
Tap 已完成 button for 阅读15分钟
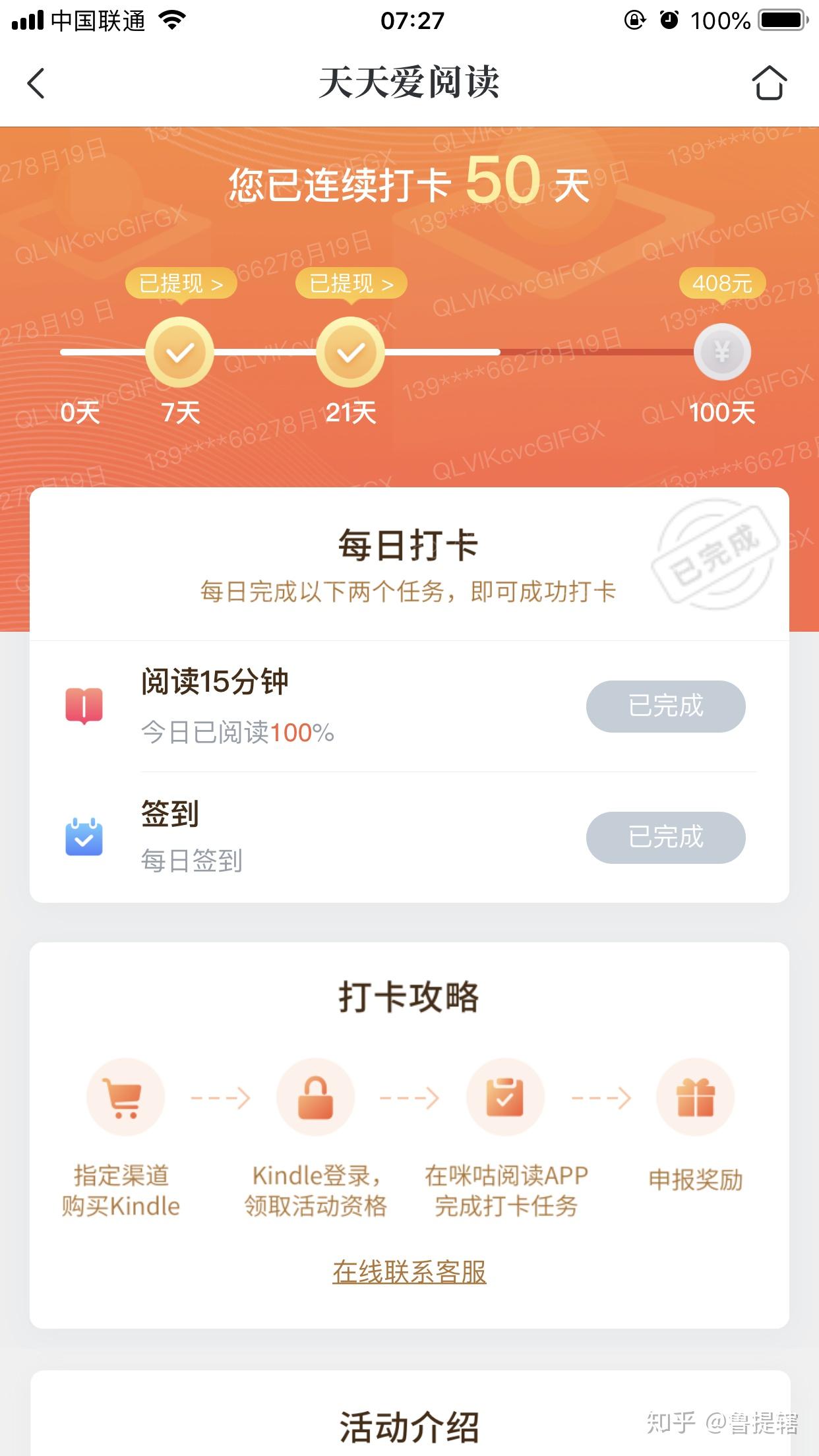pos(665,706)
